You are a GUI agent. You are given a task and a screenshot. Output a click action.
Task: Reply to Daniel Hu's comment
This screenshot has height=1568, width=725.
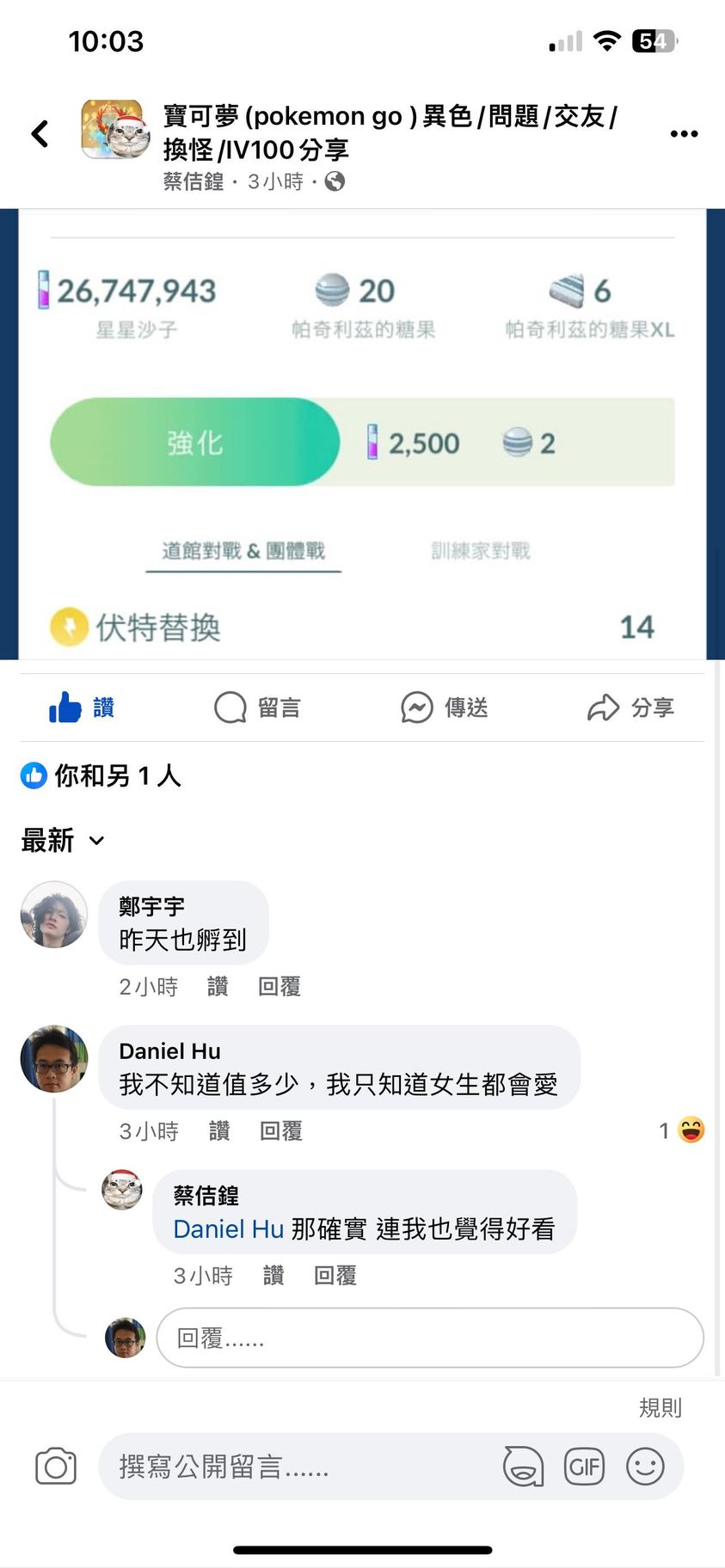tap(281, 1130)
